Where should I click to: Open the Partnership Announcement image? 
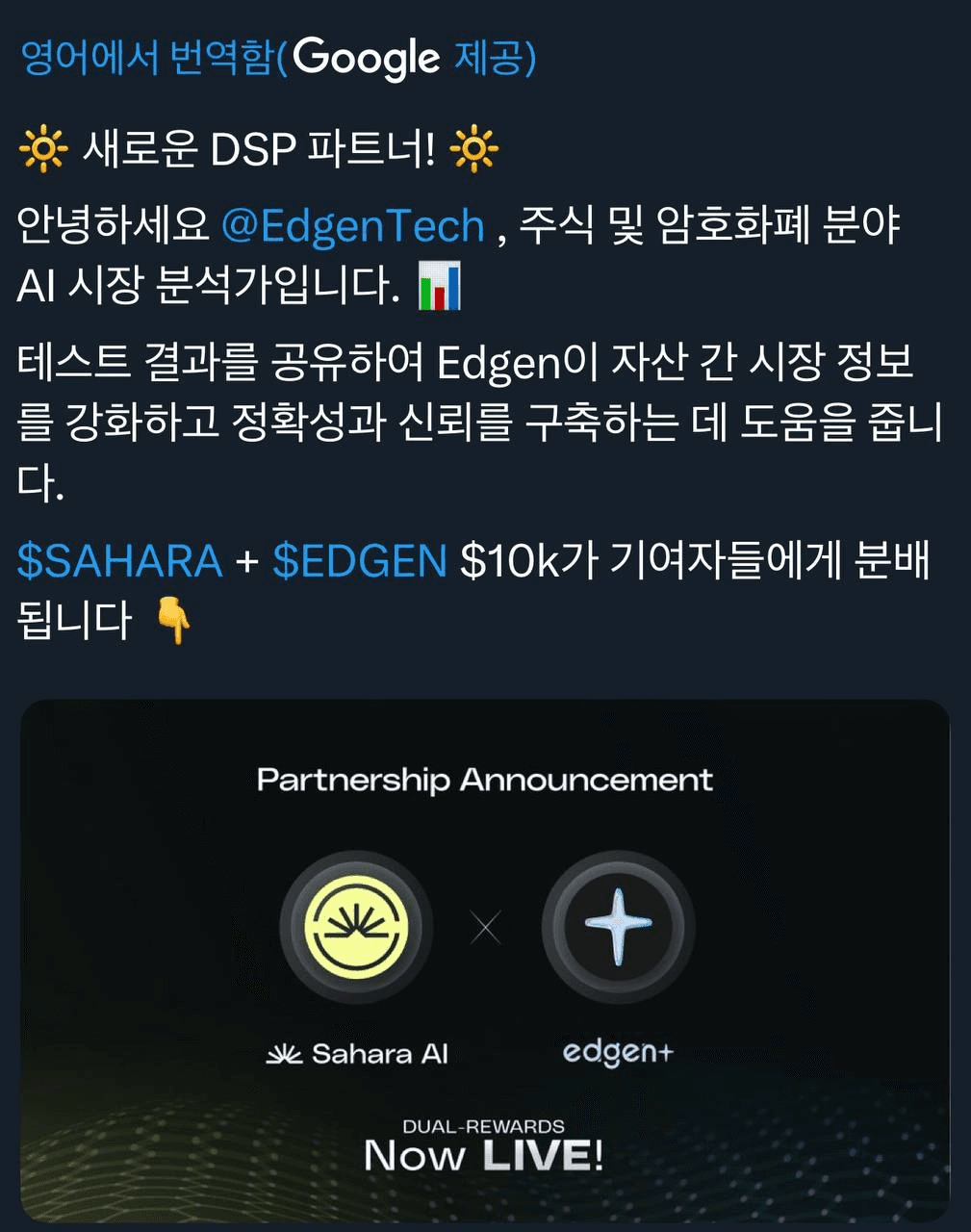485,961
